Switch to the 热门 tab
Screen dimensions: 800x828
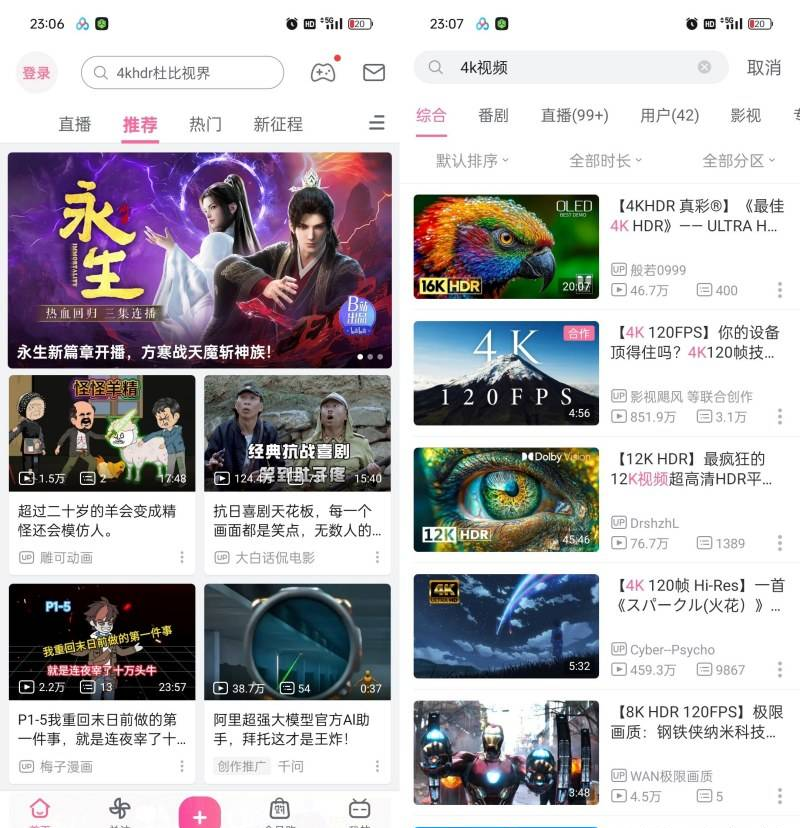pyautogui.click(x=205, y=124)
